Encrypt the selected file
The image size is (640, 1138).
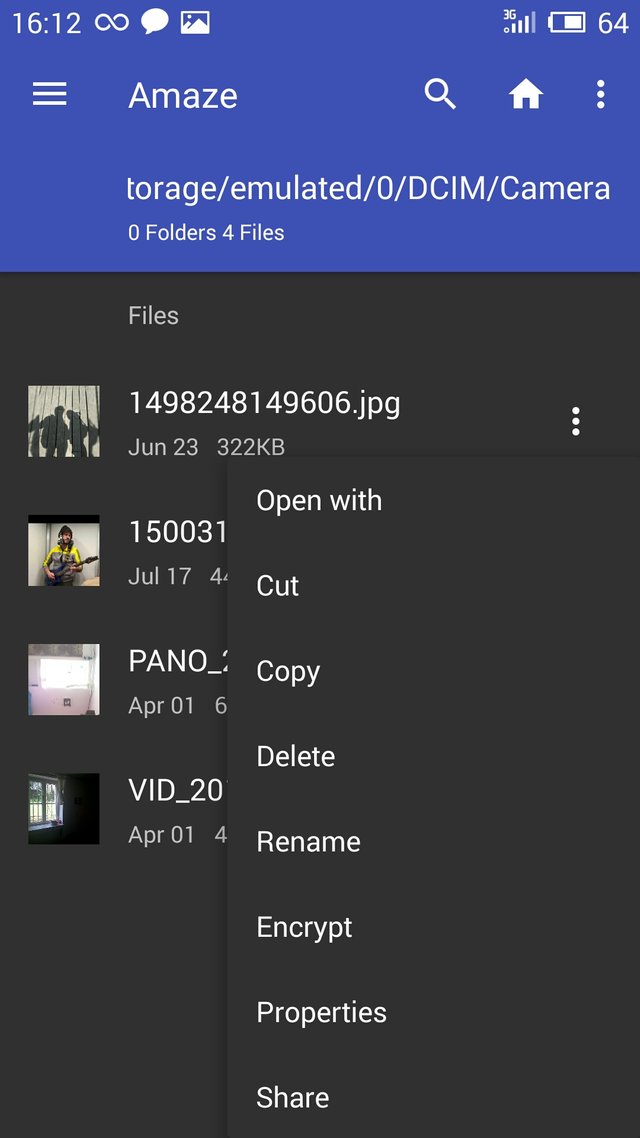click(433, 927)
